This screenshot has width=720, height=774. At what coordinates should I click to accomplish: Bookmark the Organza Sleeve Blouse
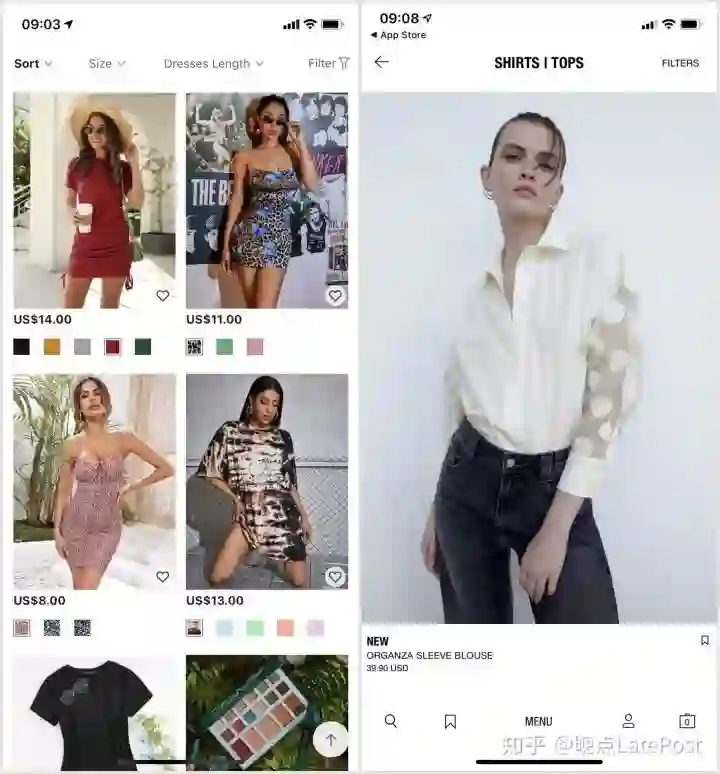(x=704, y=641)
